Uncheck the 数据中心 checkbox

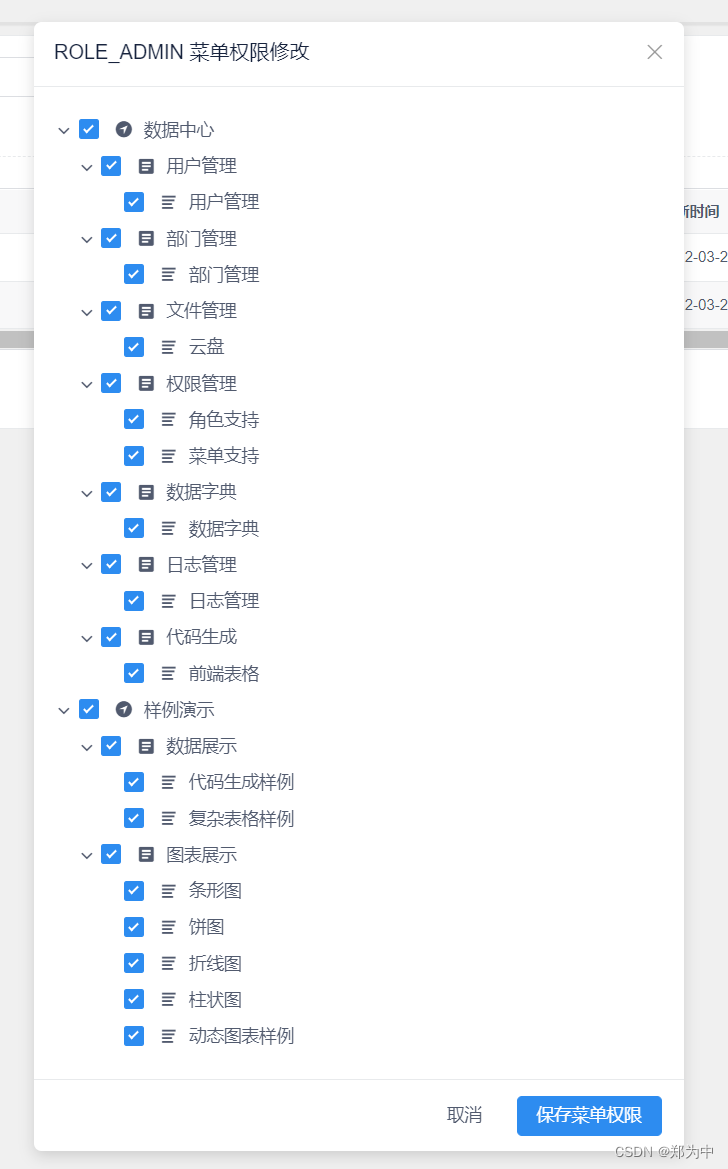coord(89,130)
